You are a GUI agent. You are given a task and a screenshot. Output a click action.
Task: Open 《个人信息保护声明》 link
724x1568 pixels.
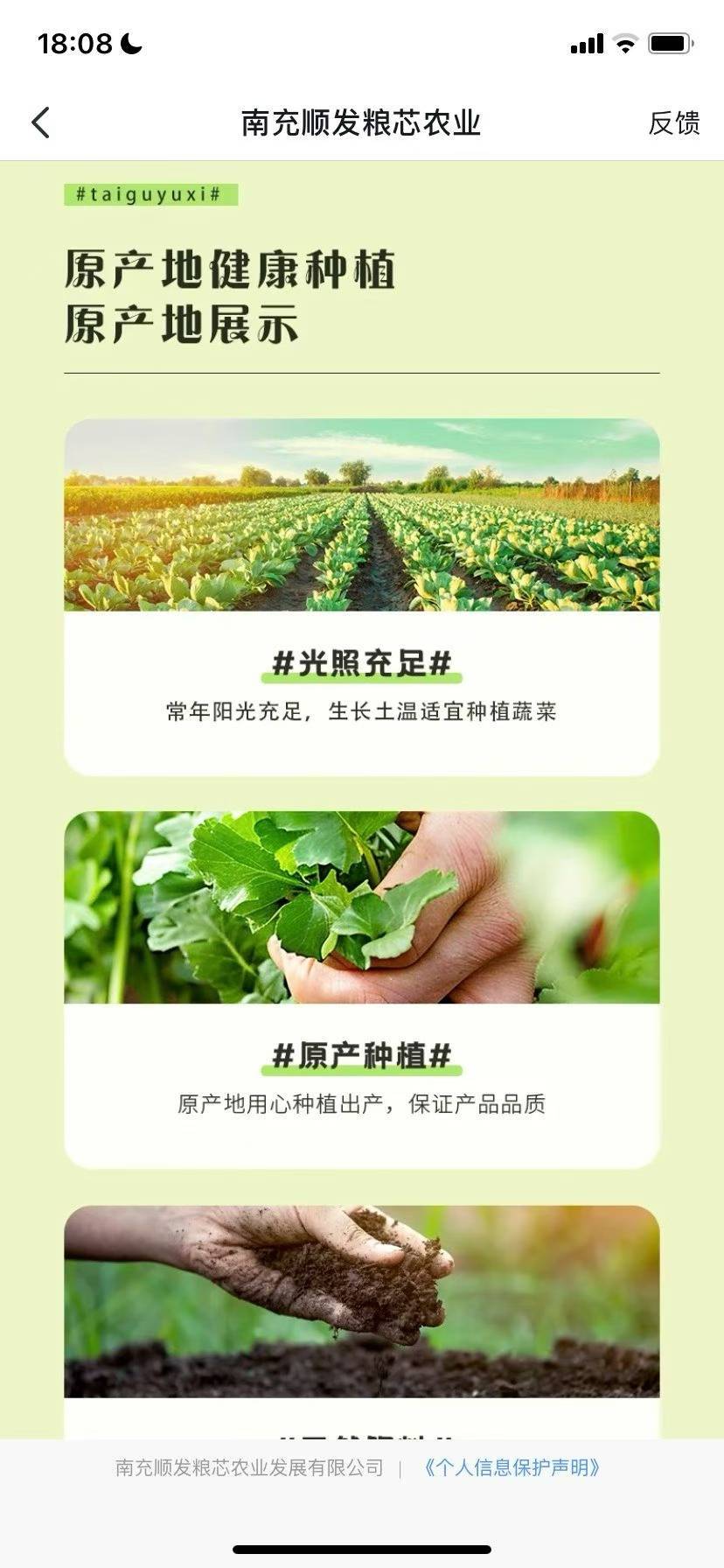coord(512,1467)
